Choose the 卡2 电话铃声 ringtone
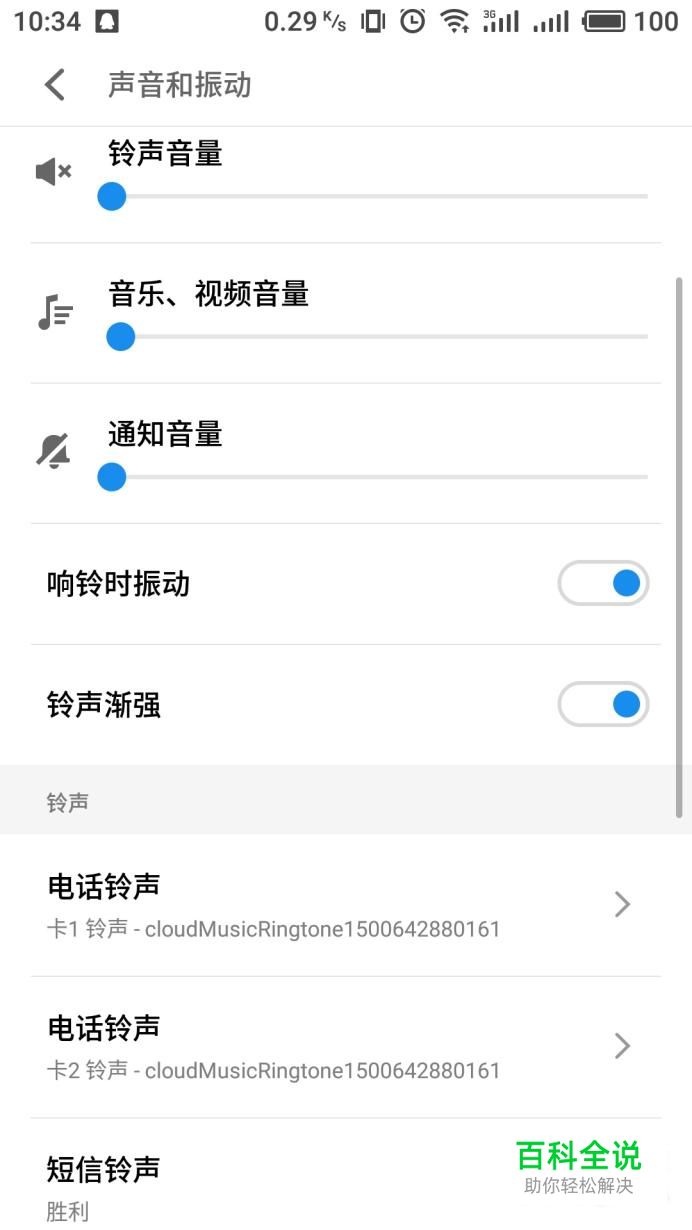The height and width of the screenshot is (1230, 692). pos(345,1047)
